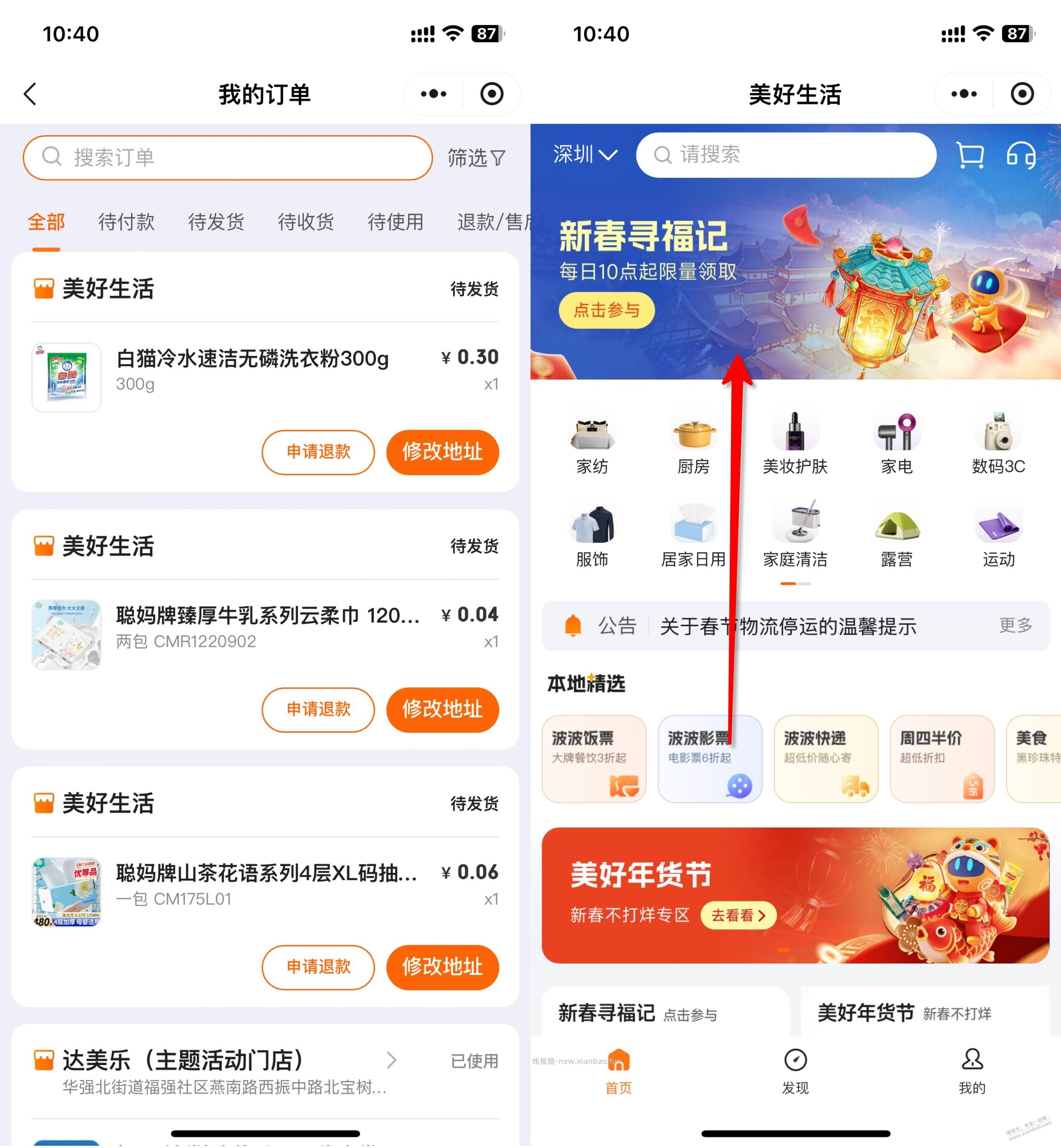The image size is (1061, 1148).
Task: Click the 公告 announcement bell icon
Action: (x=573, y=626)
